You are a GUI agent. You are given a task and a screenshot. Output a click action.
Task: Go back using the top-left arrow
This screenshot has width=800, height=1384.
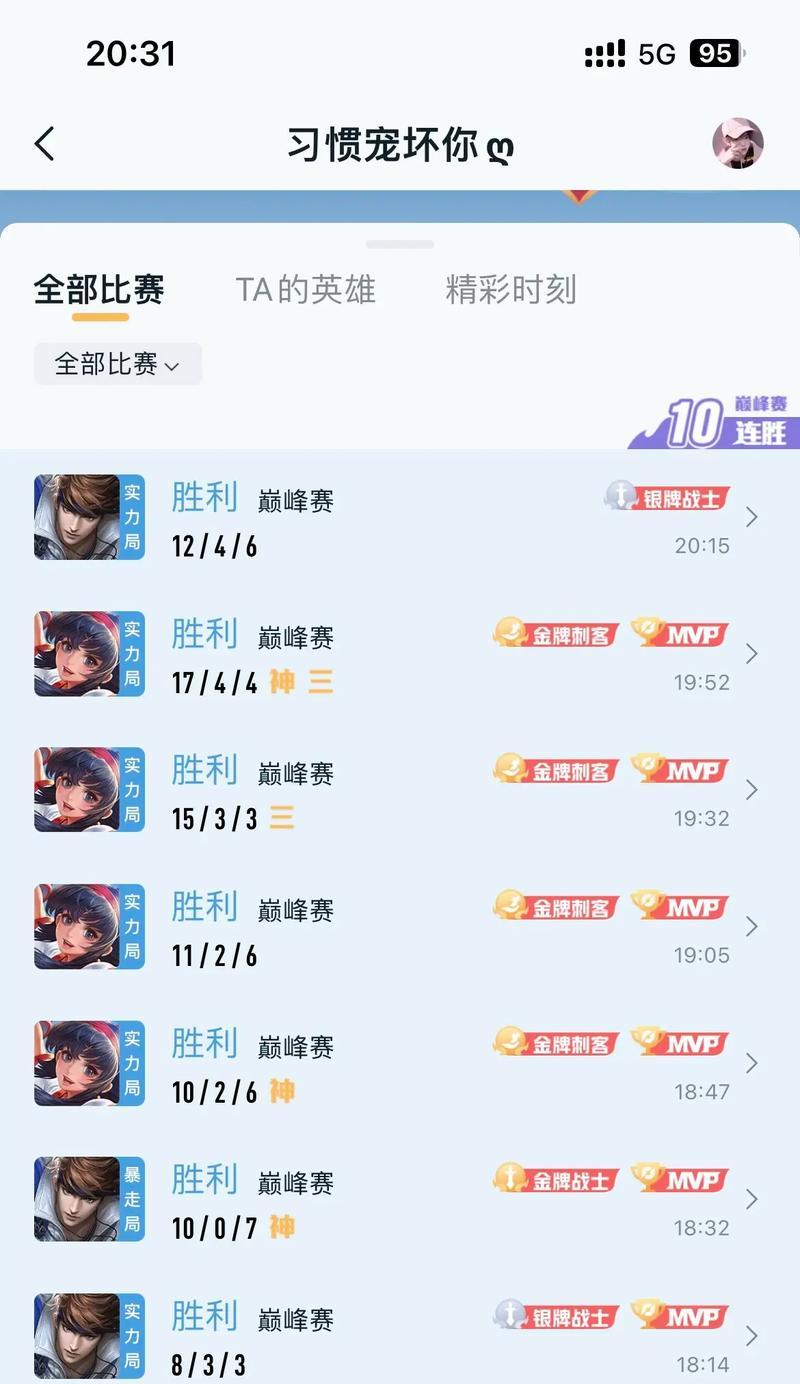click(44, 144)
